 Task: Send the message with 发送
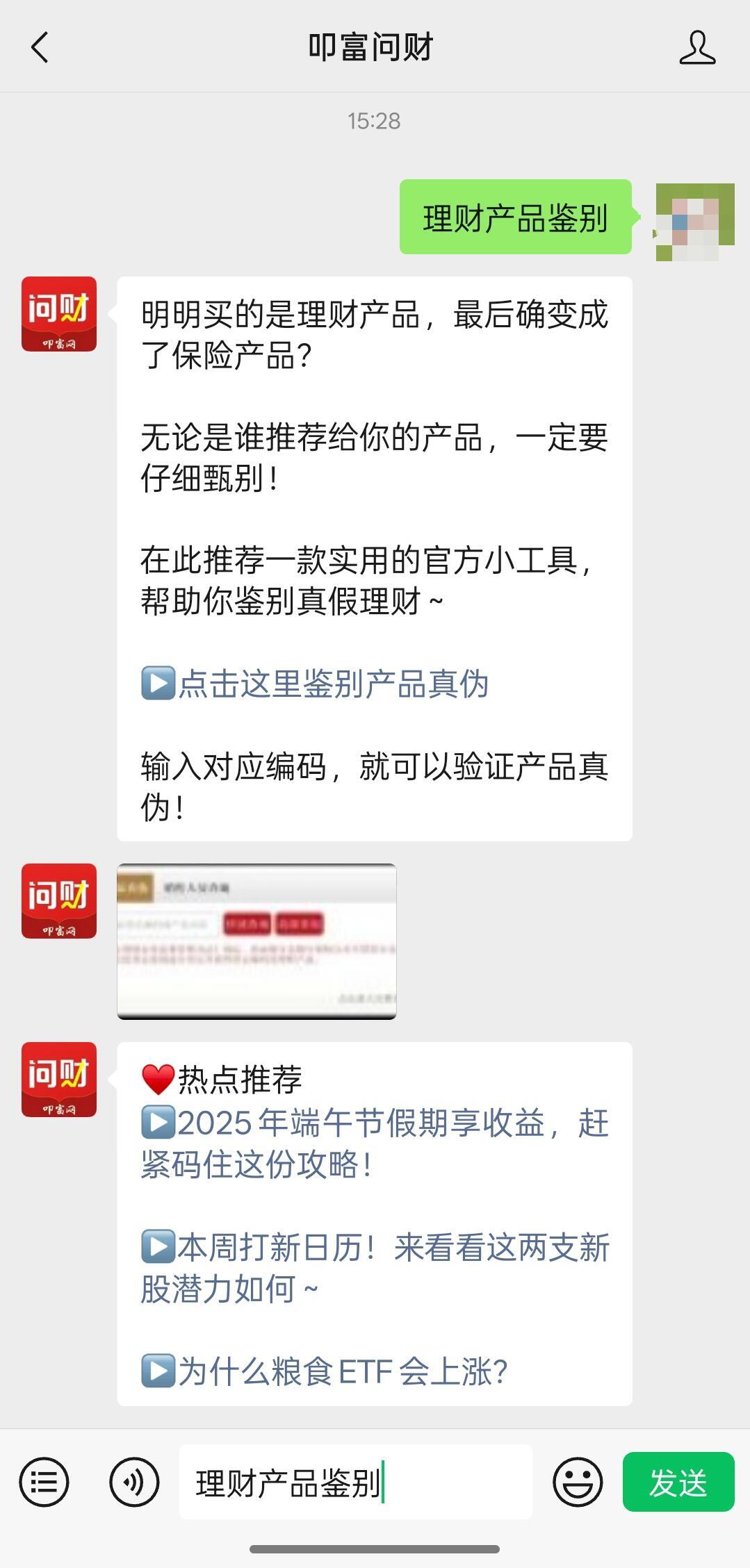[x=678, y=1482]
